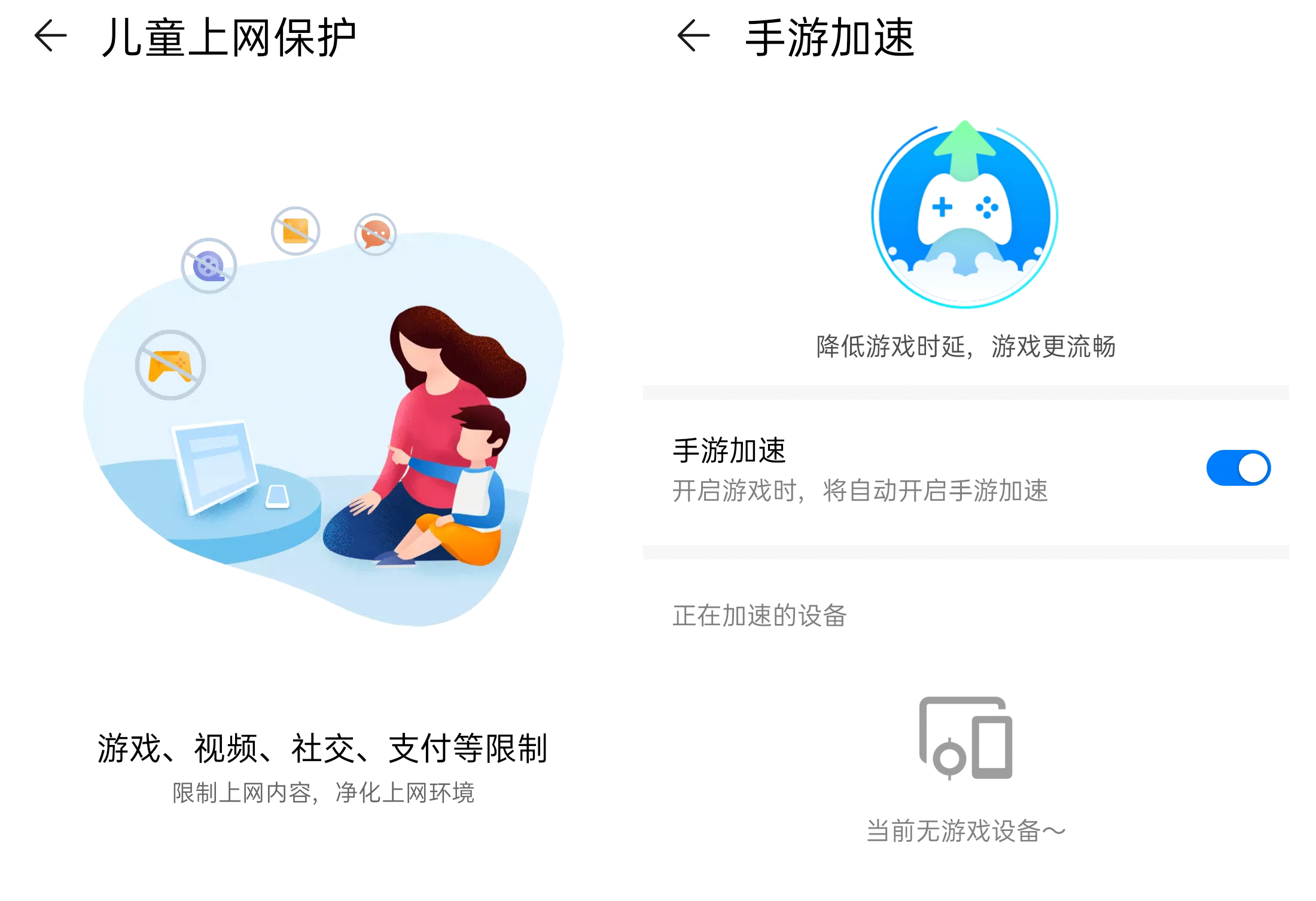This screenshot has height=901, width=1316.
Task: Turn off the 手游加速 switch
Action: pos(1238,468)
